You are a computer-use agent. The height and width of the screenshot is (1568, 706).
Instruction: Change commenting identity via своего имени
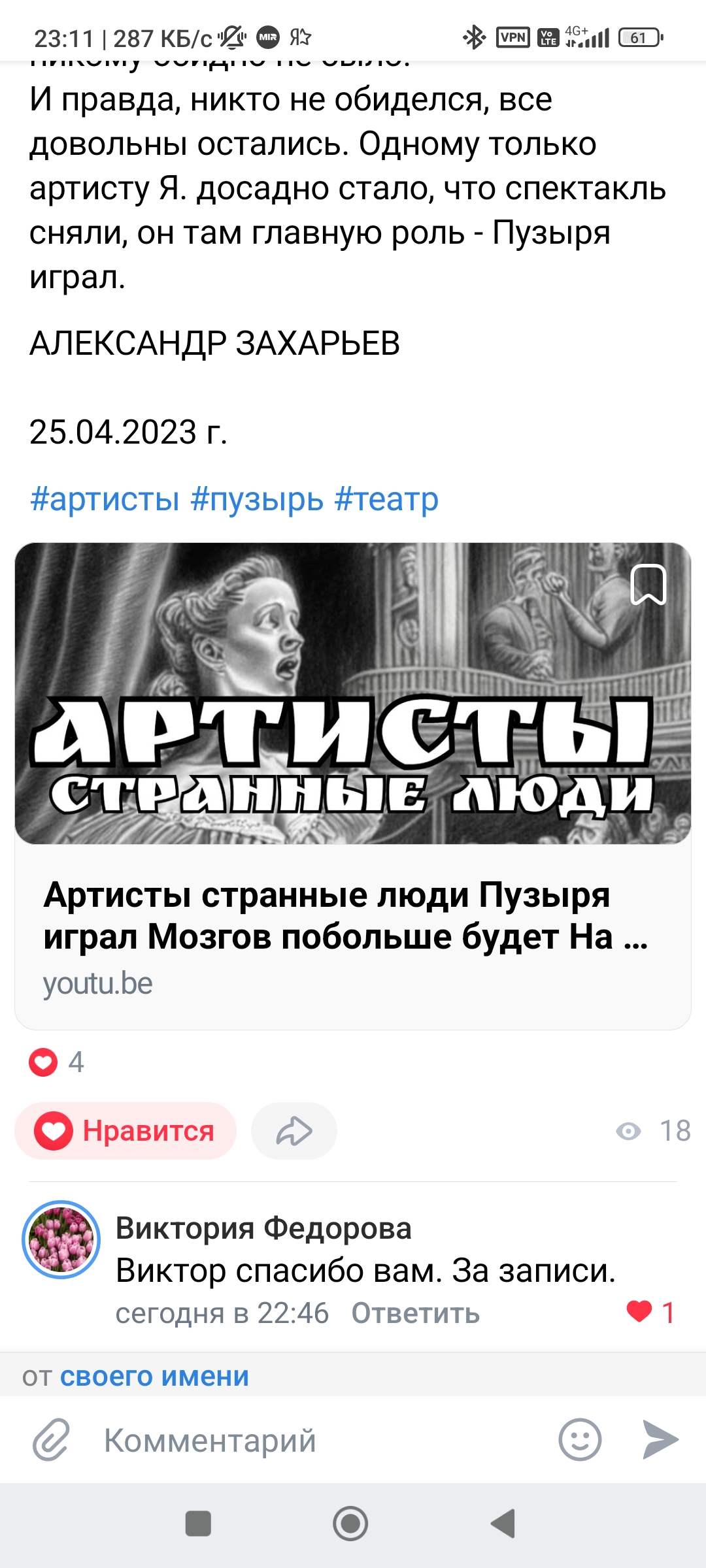[154, 1377]
